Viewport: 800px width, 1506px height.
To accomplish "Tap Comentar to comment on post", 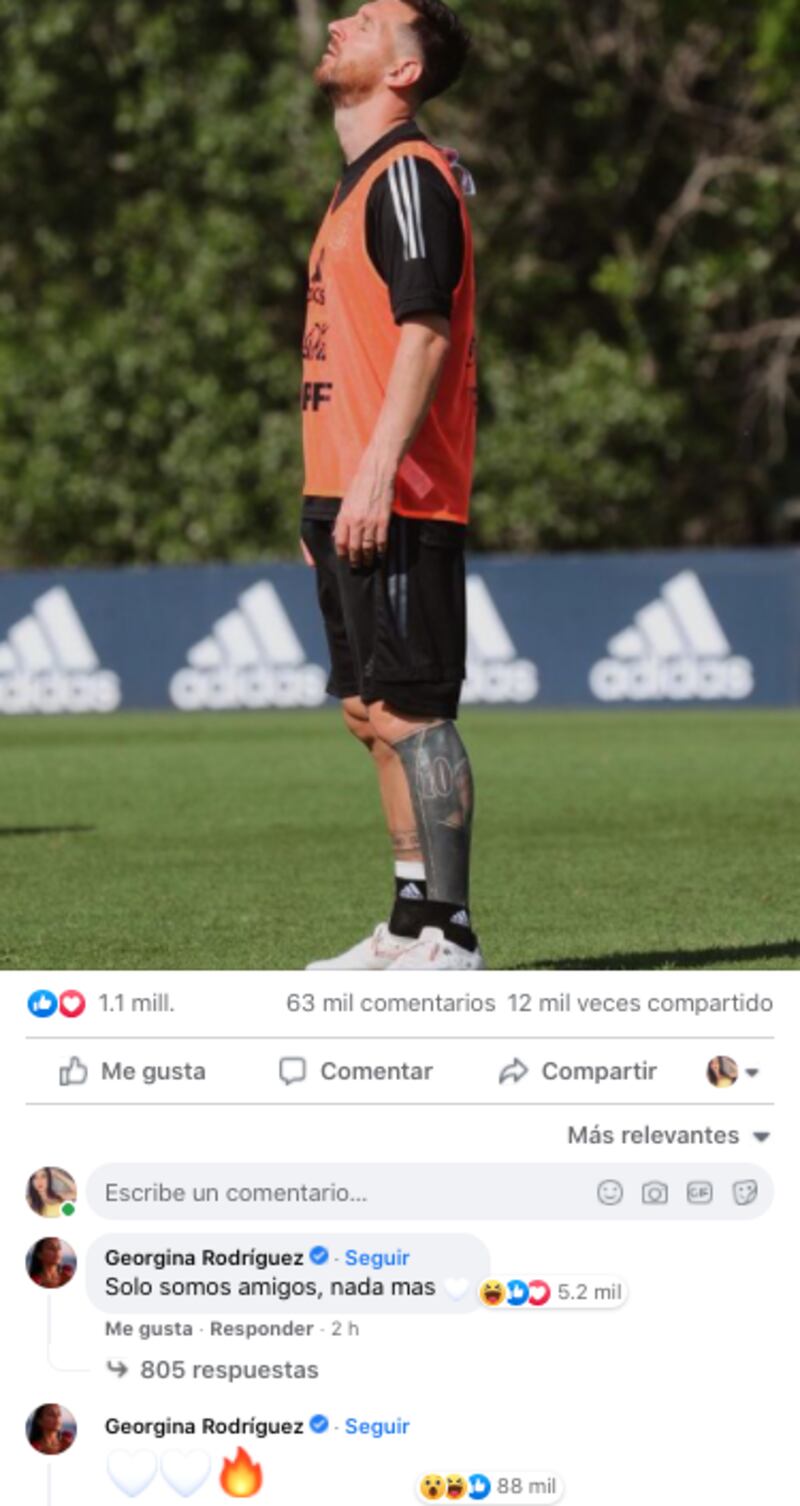I will coord(356,1071).
